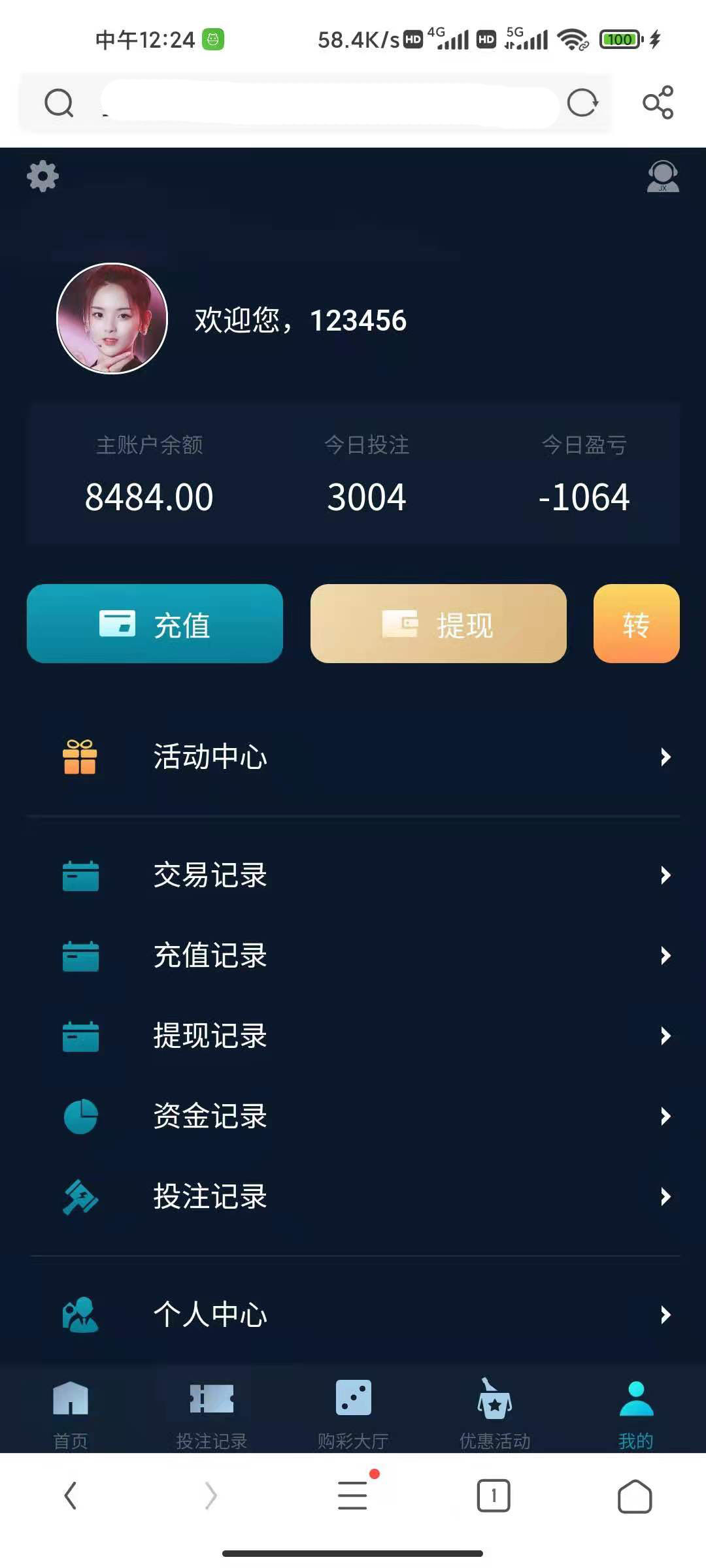The width and height of the screenshot is (706, 1568).
Task: Switch to the 优惠活动 promotions tab
Action: tap(495, 1410)
